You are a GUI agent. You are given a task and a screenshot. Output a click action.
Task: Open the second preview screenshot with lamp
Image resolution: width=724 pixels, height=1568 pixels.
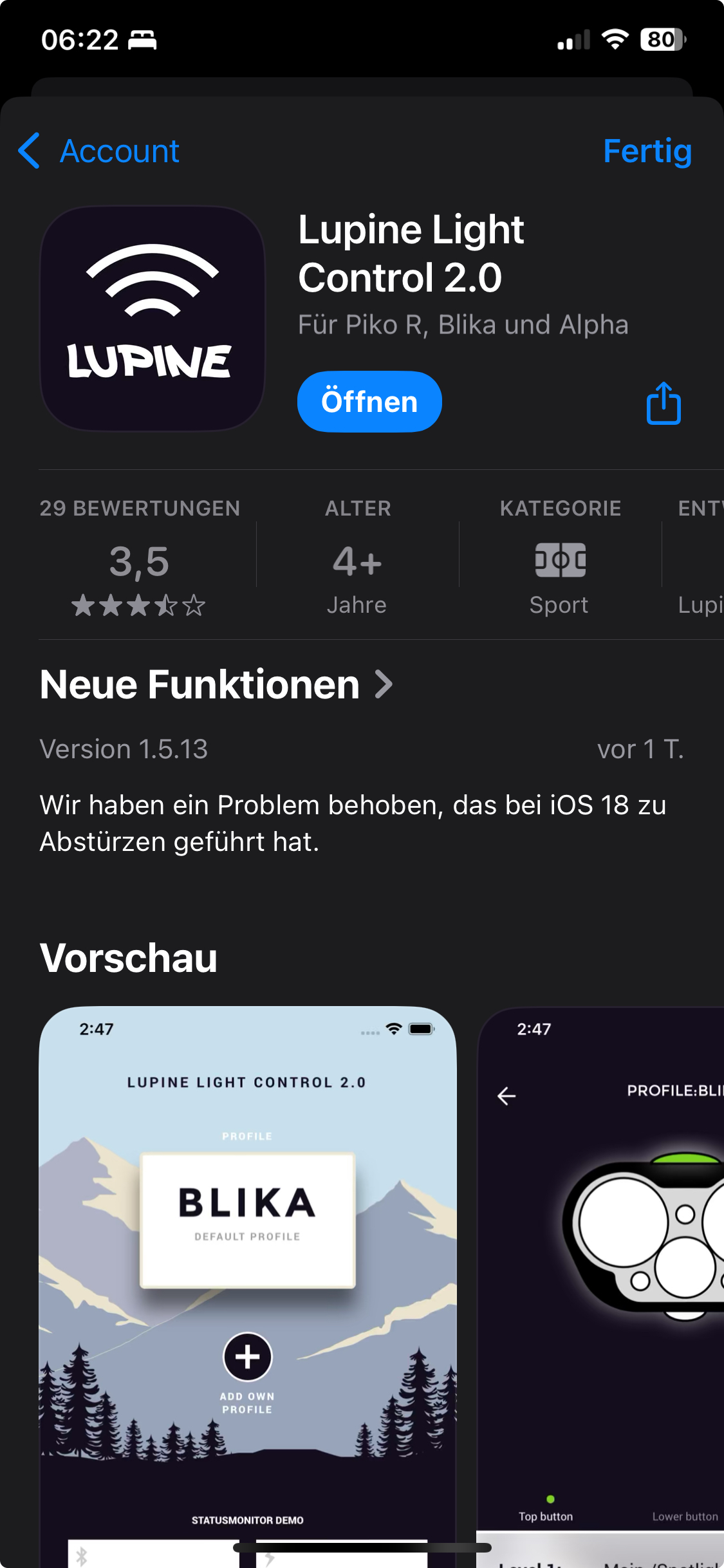pos(602,1281)
